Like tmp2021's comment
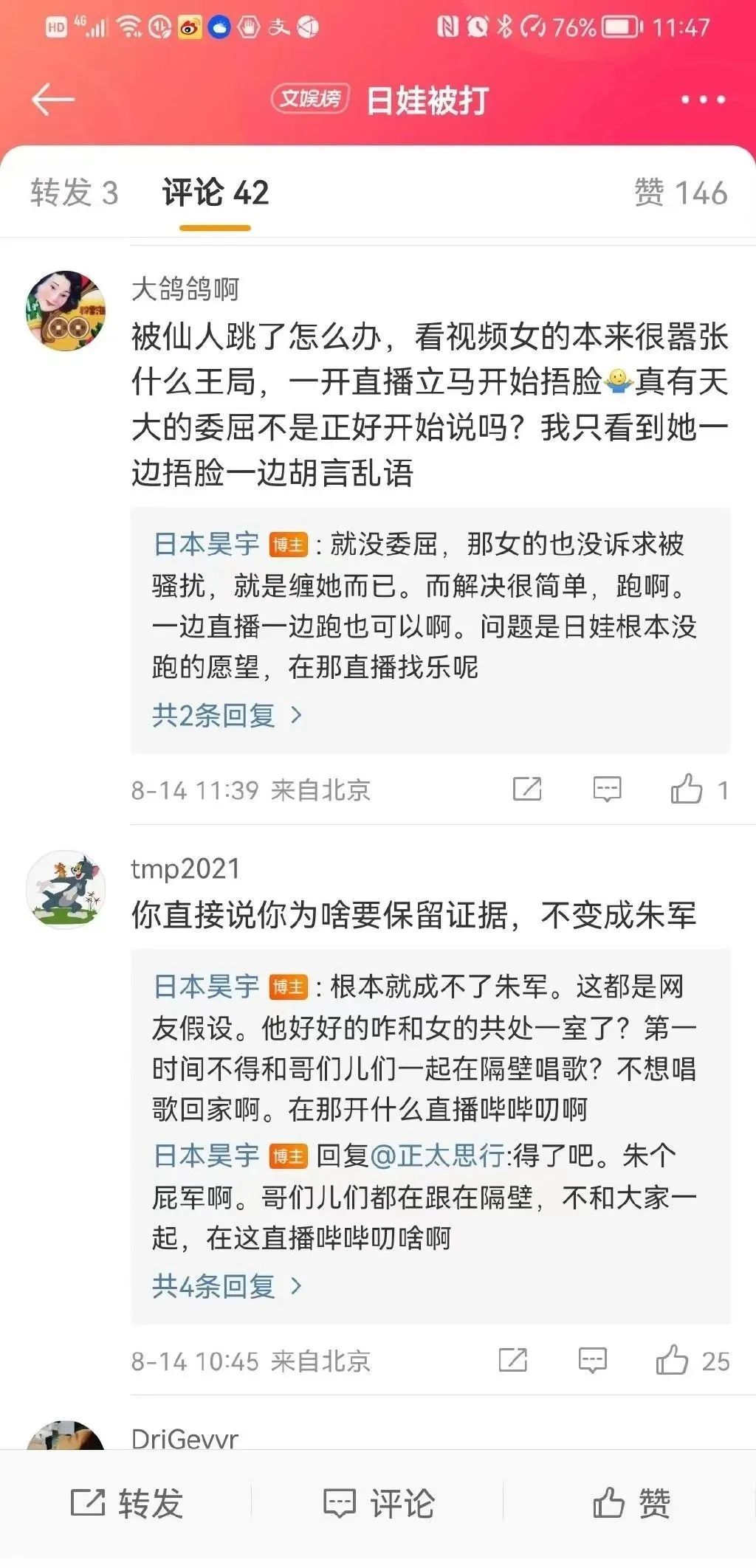Screen dimensions: 756x1568 tap(673, 1361)
